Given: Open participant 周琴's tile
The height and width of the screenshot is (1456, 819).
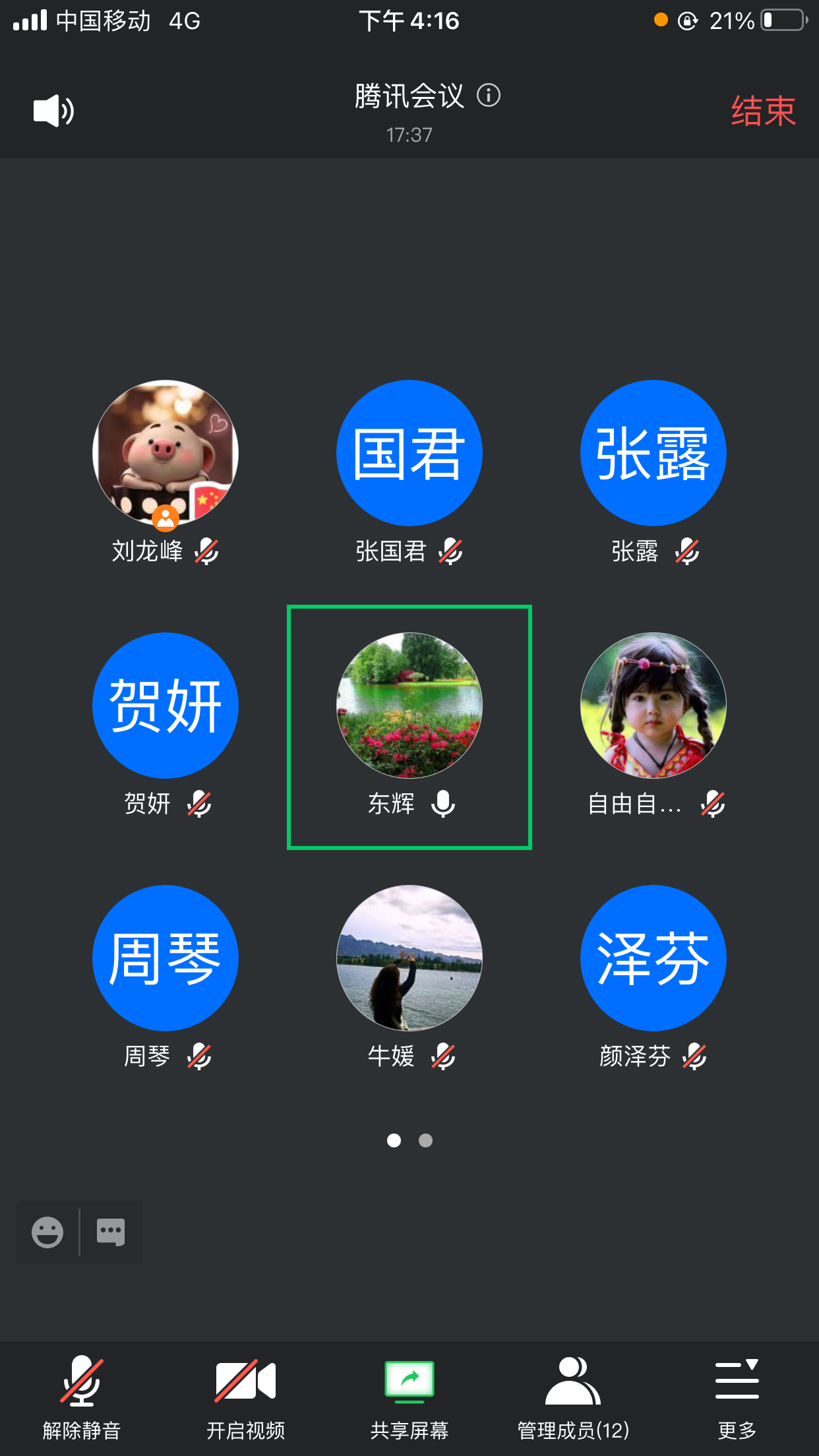Looking at the screenshot, I should coord(166,958).
